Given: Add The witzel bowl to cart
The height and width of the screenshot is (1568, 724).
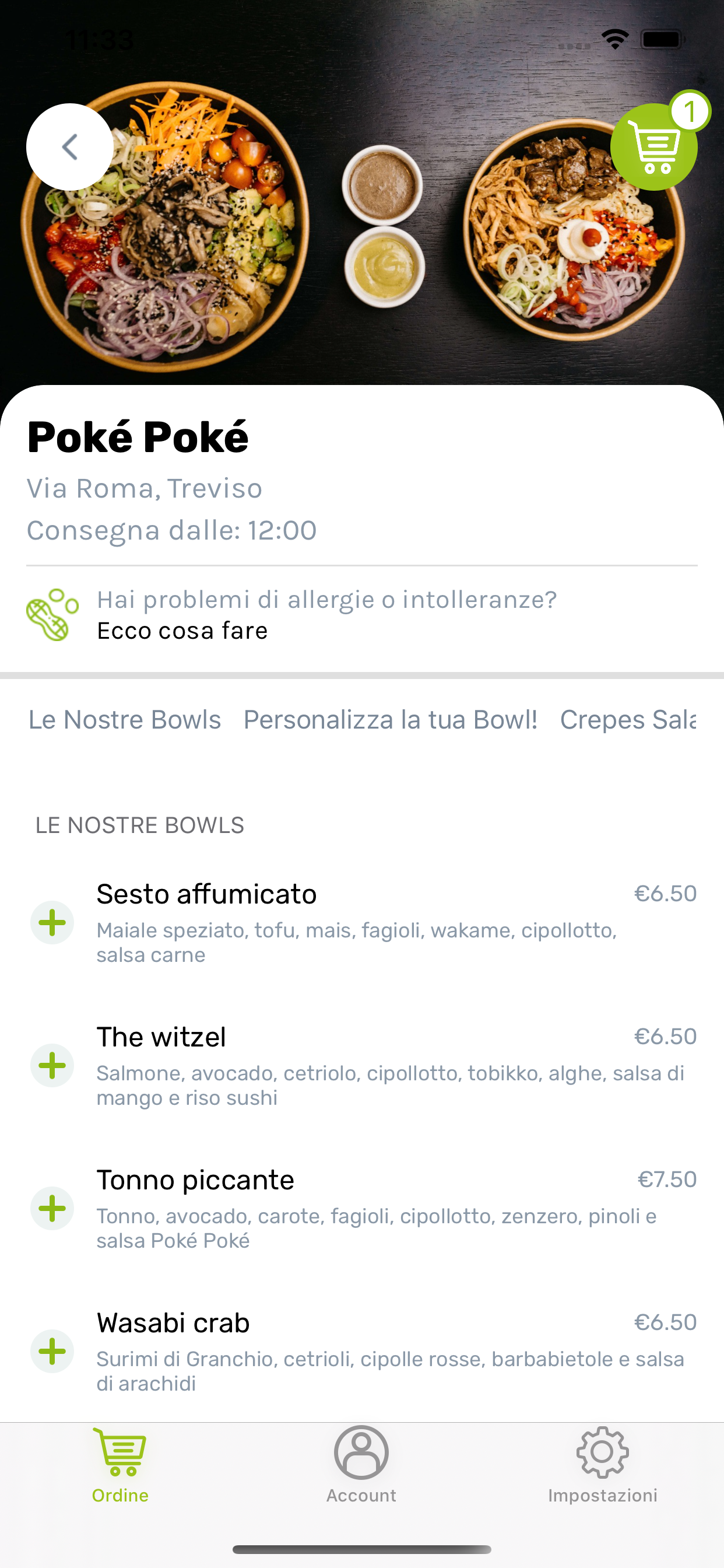Looking at the screenshot, I should click(x=52, y=1065).
